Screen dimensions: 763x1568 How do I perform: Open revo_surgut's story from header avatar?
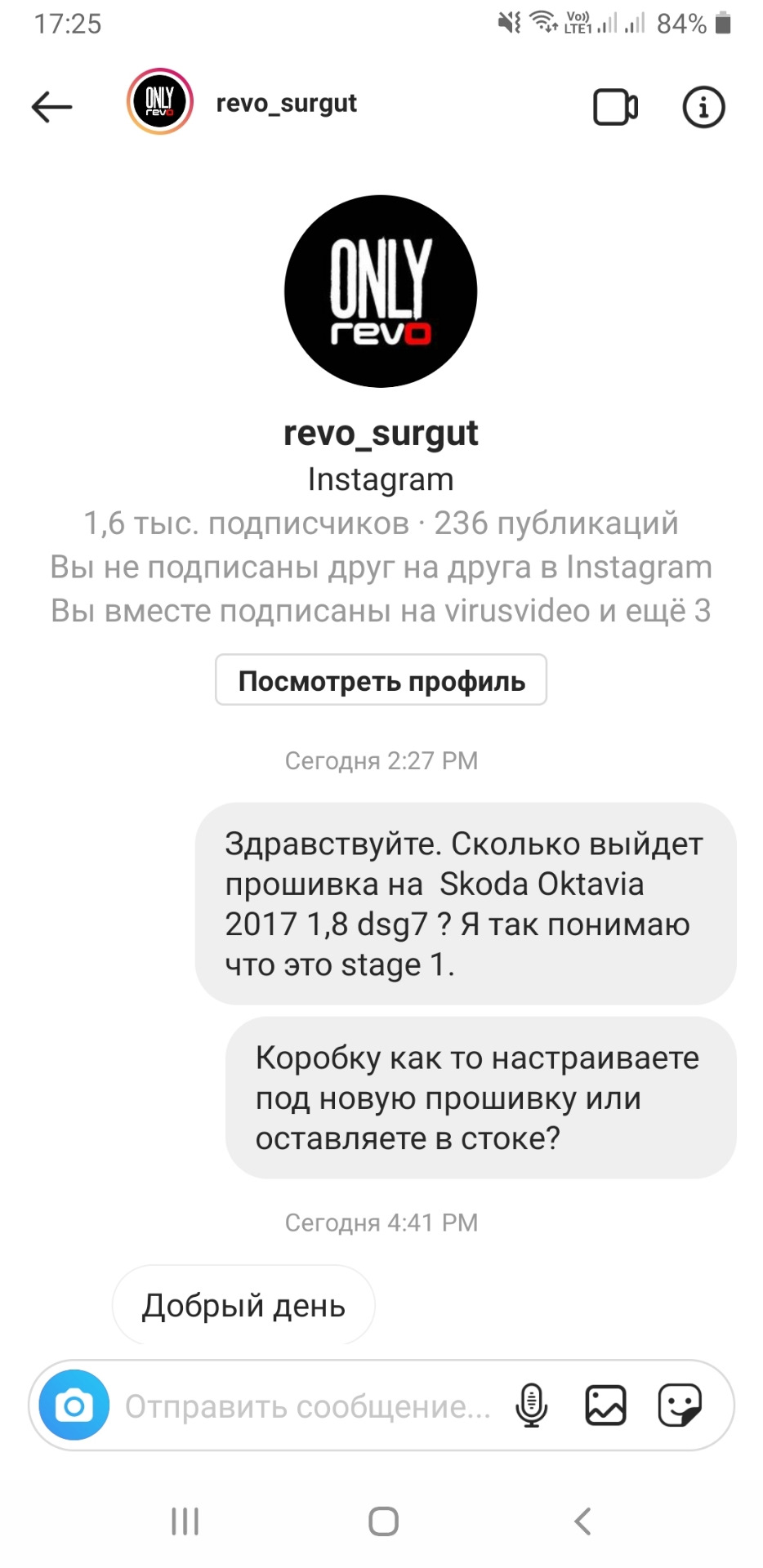pos(159,102)
